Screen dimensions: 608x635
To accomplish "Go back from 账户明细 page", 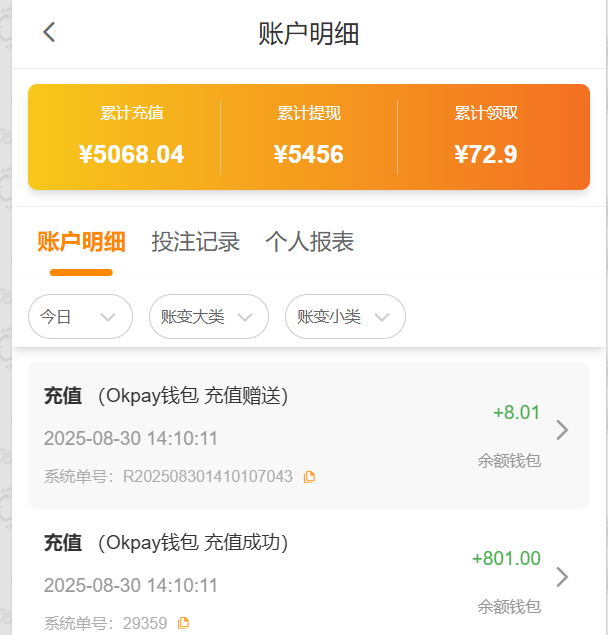I will pyautogui.click(x=49, y=33).
